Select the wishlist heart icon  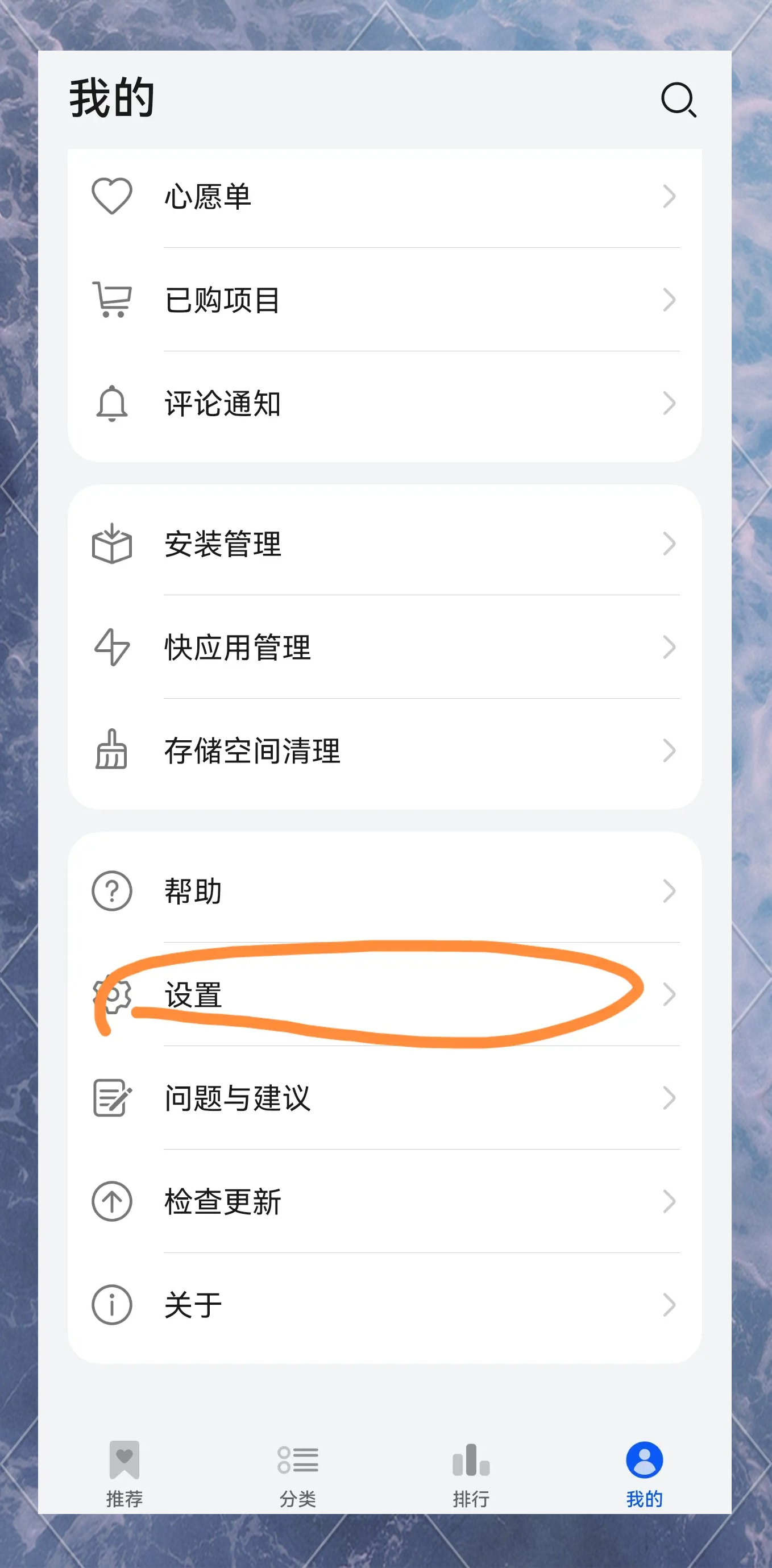[x=112, y=195]
